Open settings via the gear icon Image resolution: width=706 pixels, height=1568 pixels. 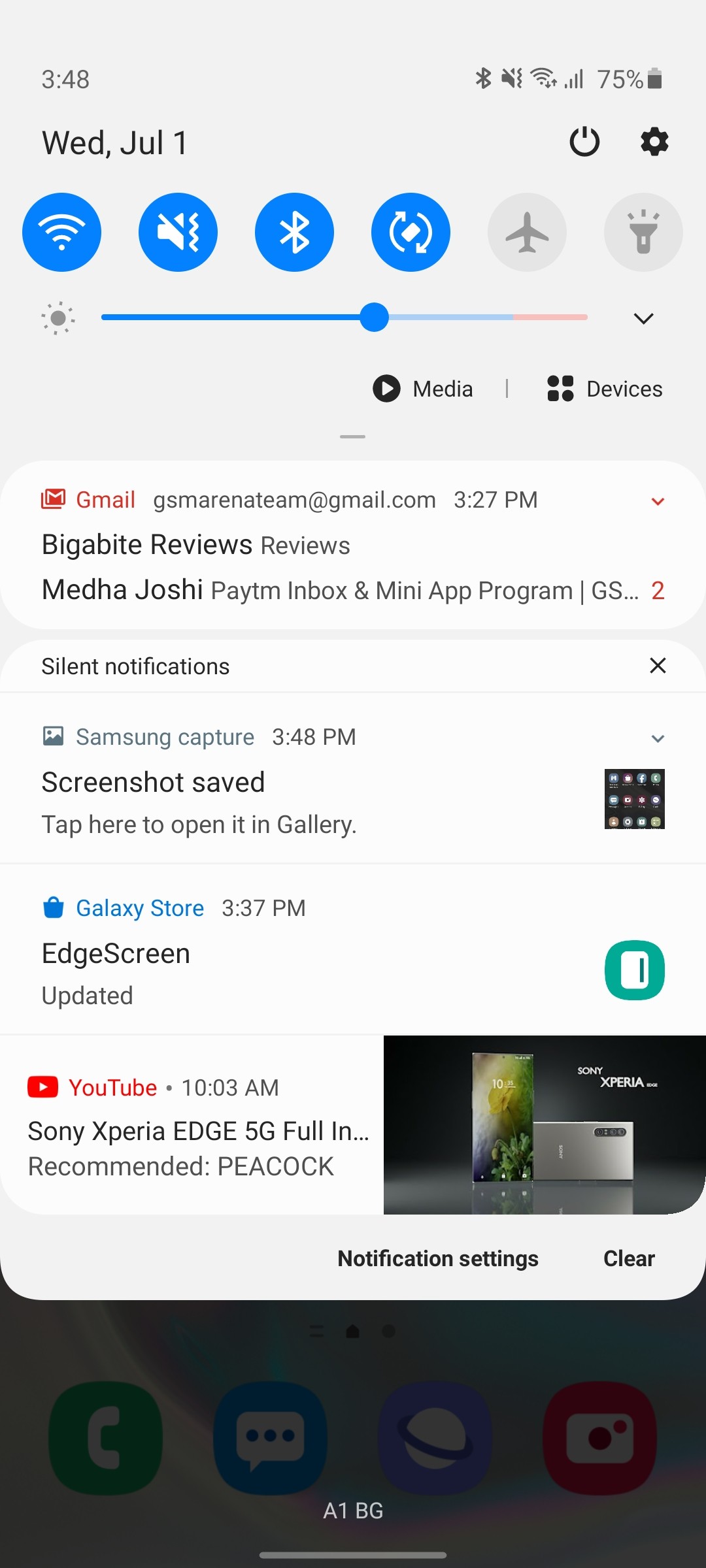[654, 142]
